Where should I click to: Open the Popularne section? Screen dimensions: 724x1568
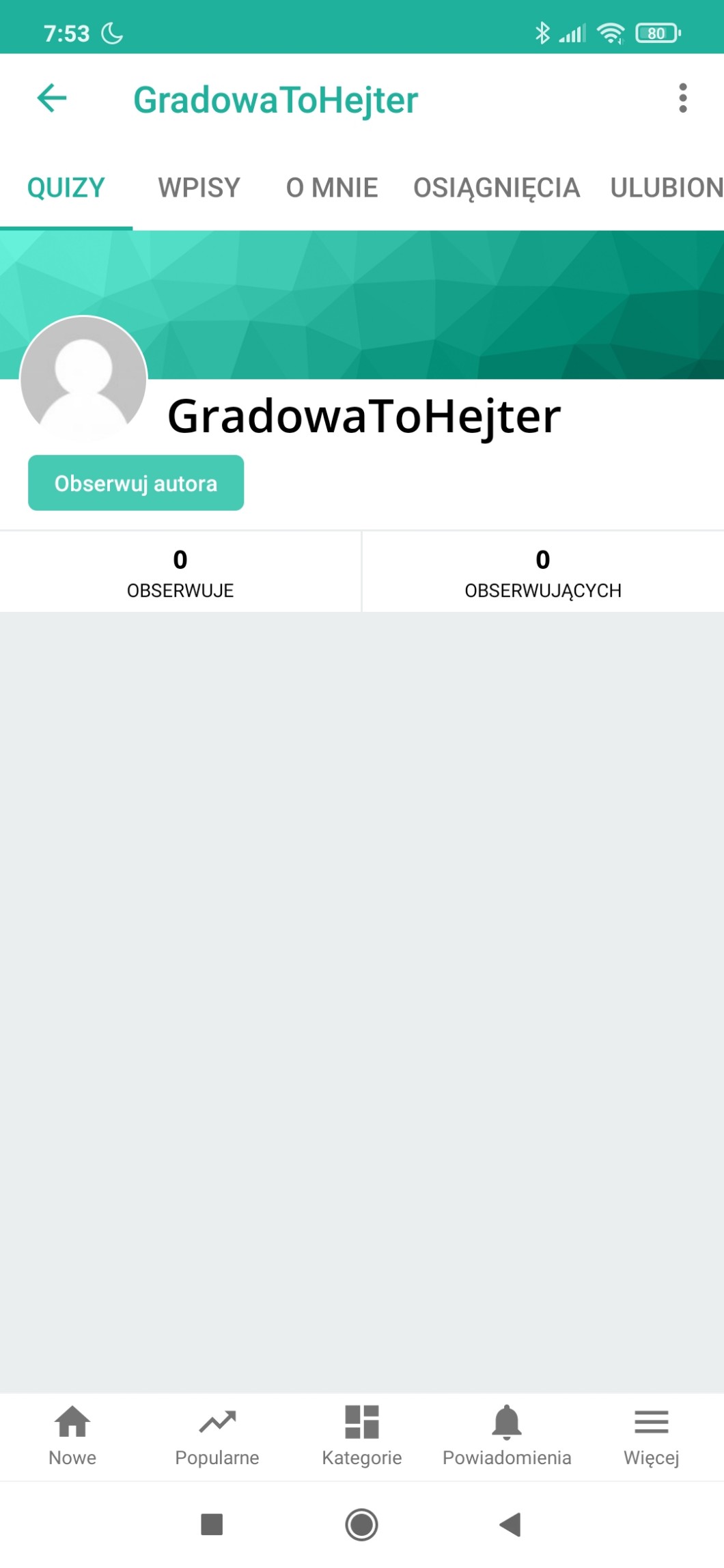[x=217, y=1436]
